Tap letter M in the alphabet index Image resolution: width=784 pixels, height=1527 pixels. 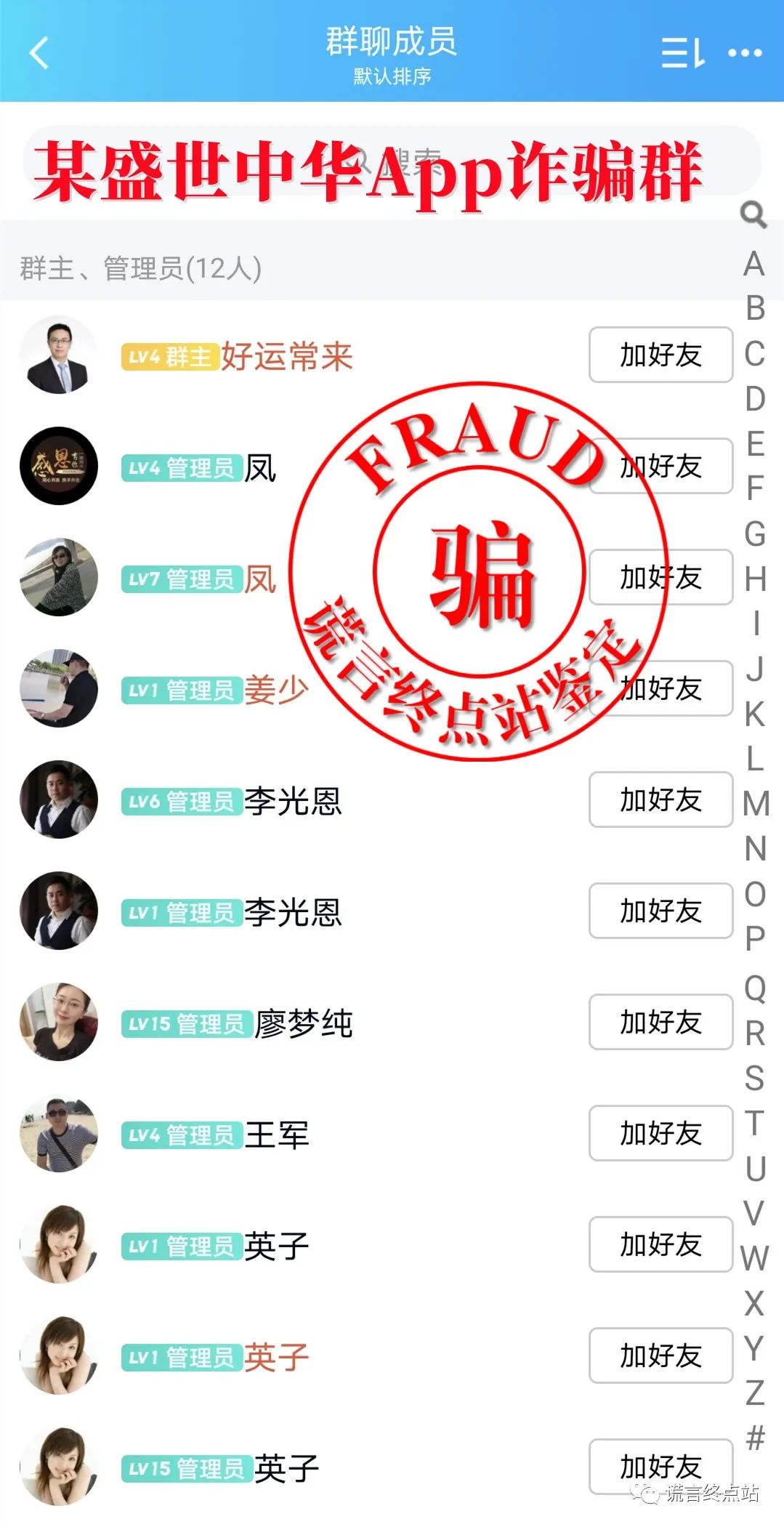click(756, 802)
